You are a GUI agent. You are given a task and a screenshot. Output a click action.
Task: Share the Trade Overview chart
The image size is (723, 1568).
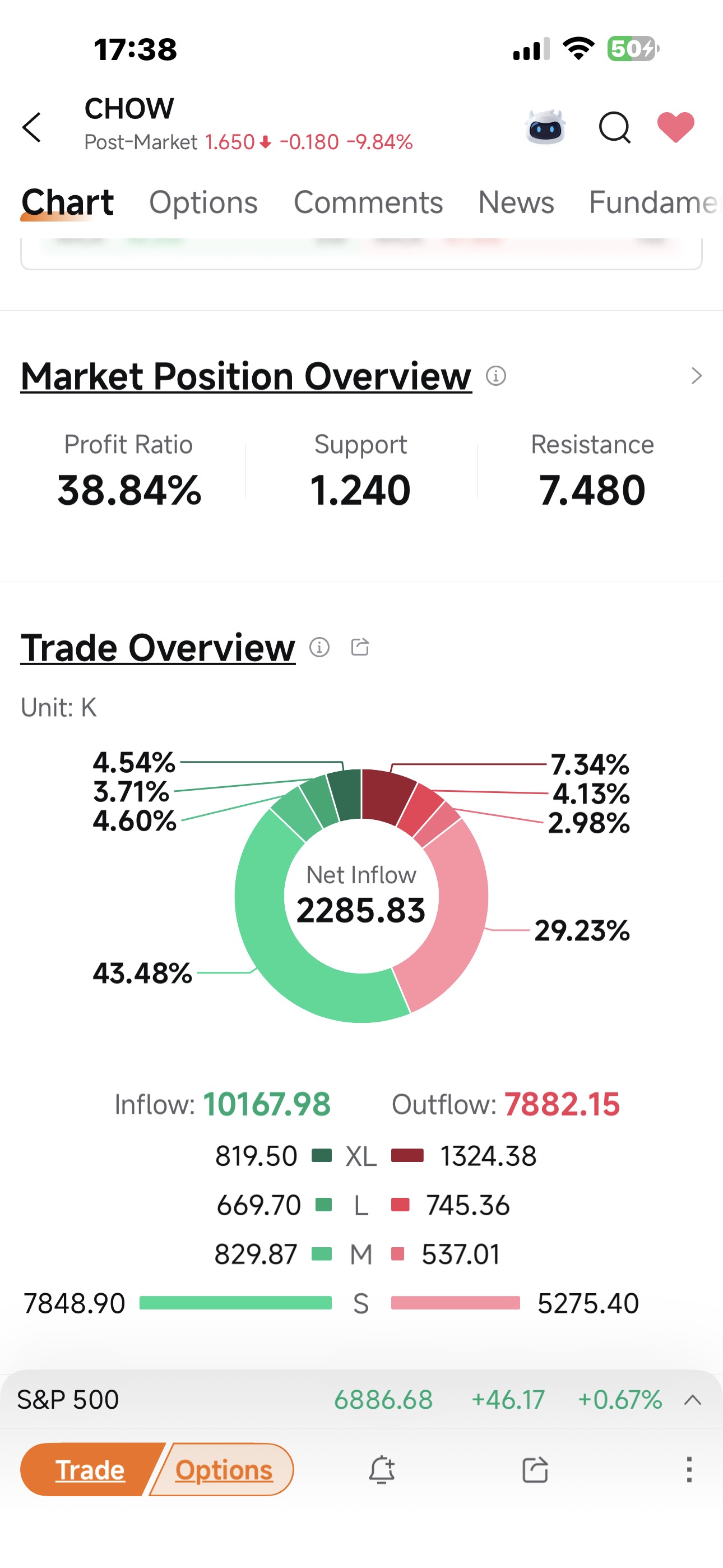point(360,647)
